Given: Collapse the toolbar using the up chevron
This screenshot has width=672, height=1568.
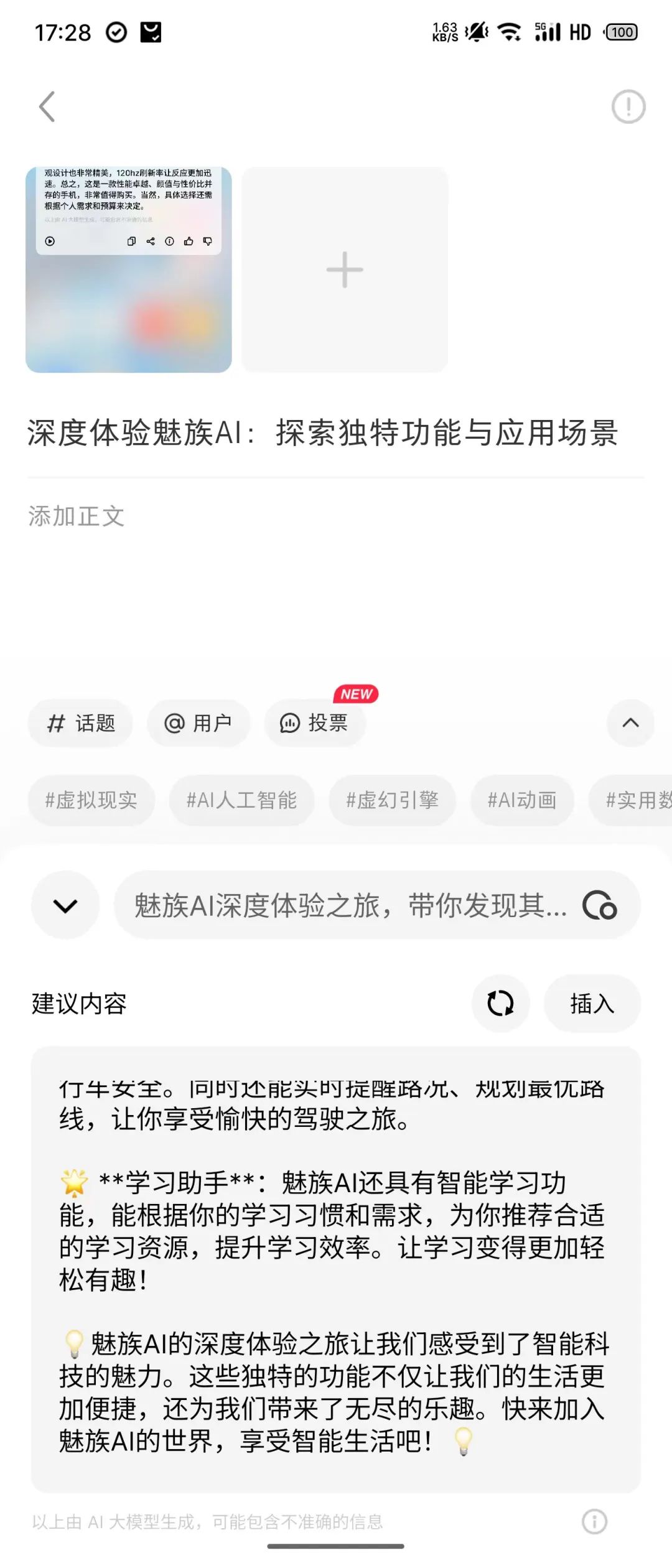Looking at the screenshot, I should (x=630, y=723).
